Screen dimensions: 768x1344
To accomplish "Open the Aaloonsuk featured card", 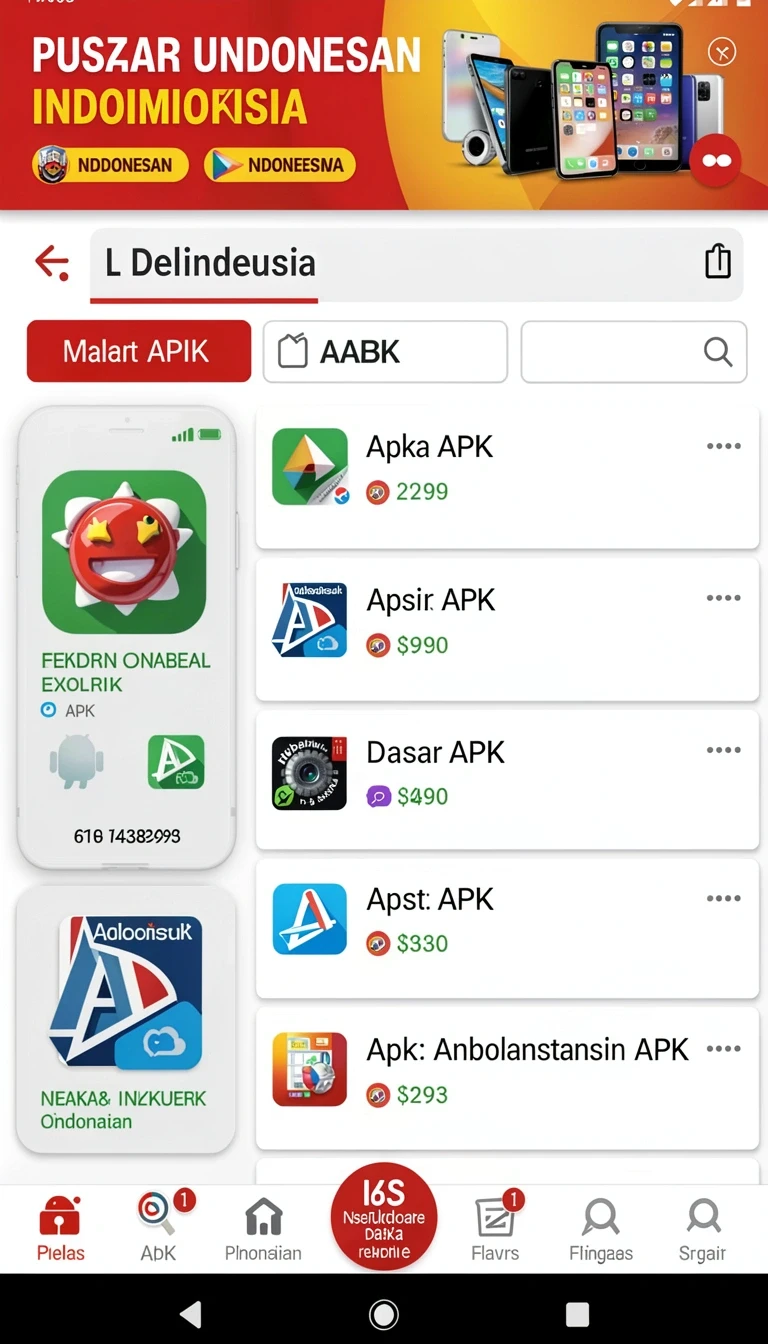I will (x=126, y=1020).
